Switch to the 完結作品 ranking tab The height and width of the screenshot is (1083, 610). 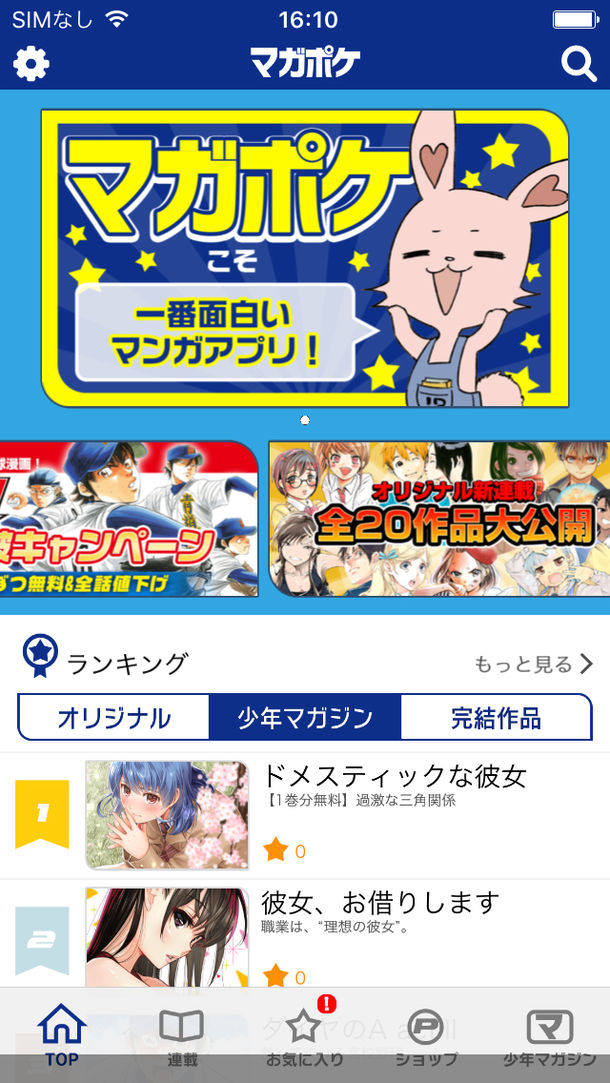point(496,717)
